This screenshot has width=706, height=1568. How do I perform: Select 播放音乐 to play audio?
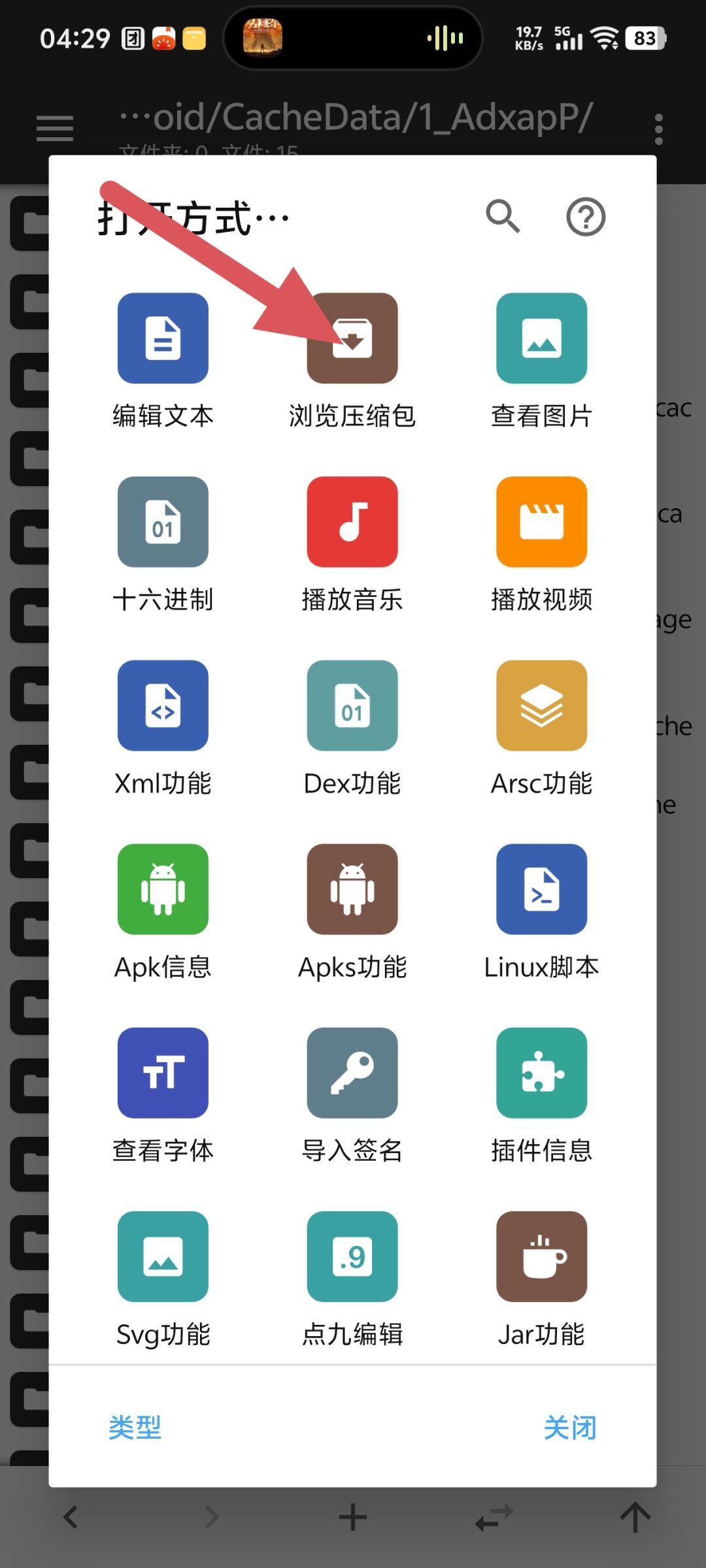pyautogui.click(x=352, y=521)
